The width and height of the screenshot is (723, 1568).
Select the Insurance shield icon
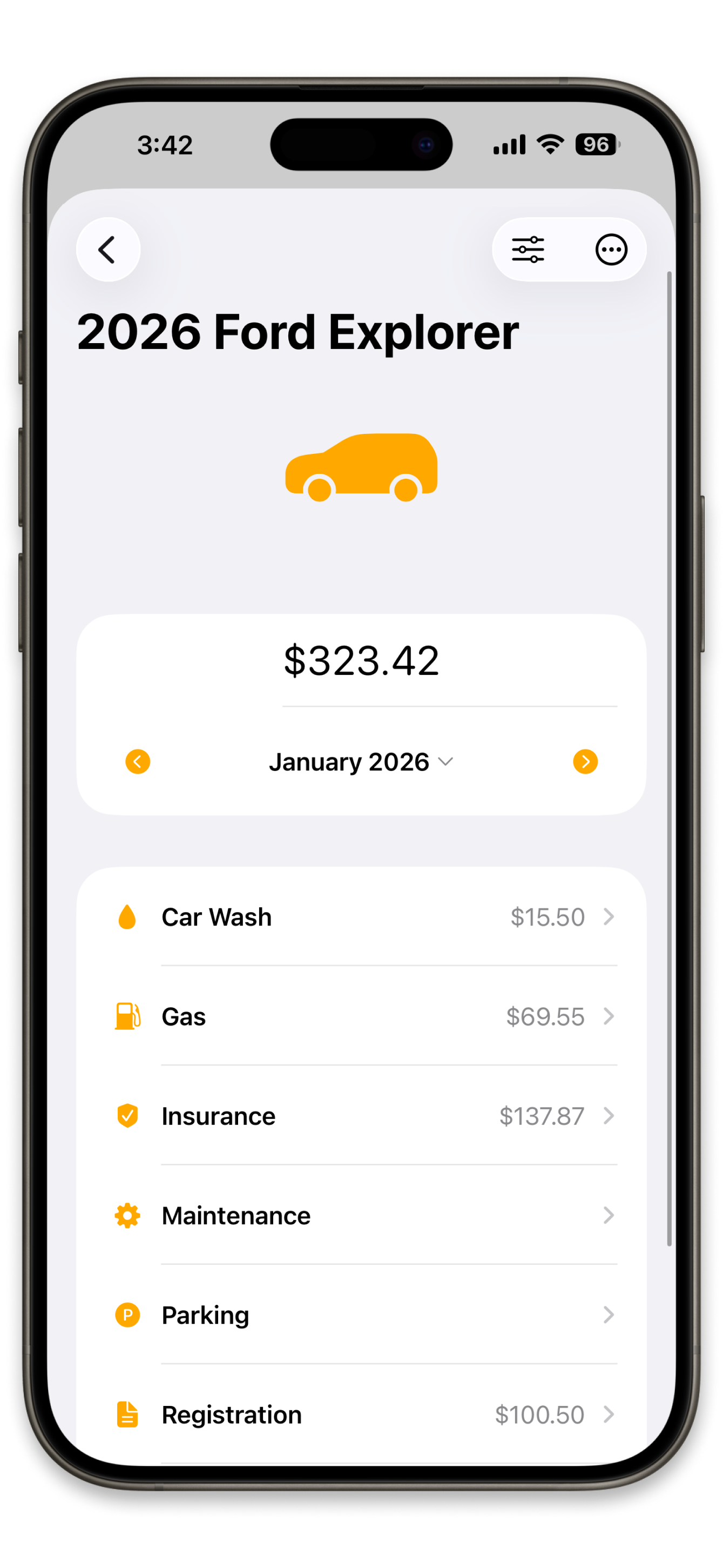(127, 1116)
